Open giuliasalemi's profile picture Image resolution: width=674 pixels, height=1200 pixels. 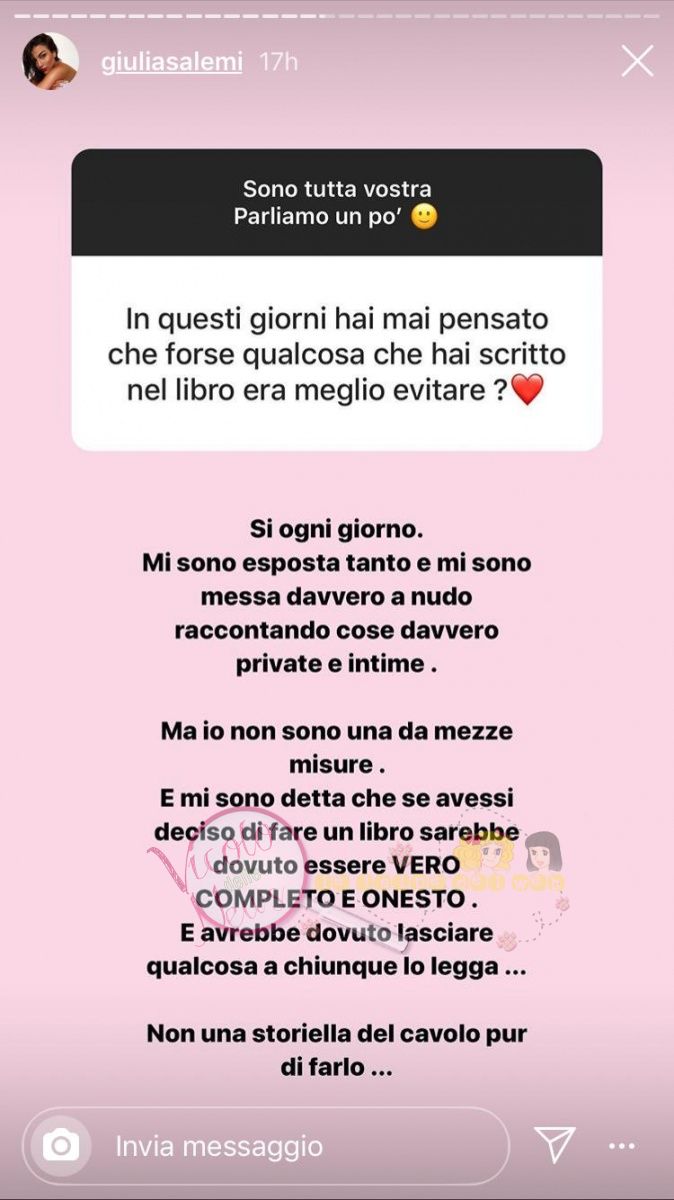pos(50,62)
